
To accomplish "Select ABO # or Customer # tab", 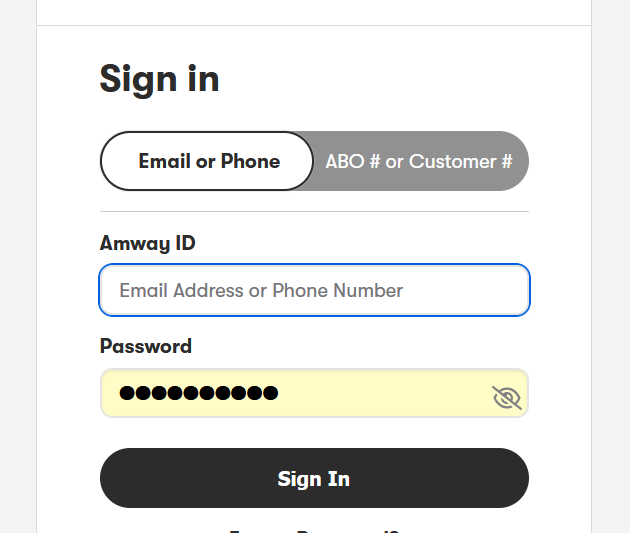I will [x=419, y=161].
